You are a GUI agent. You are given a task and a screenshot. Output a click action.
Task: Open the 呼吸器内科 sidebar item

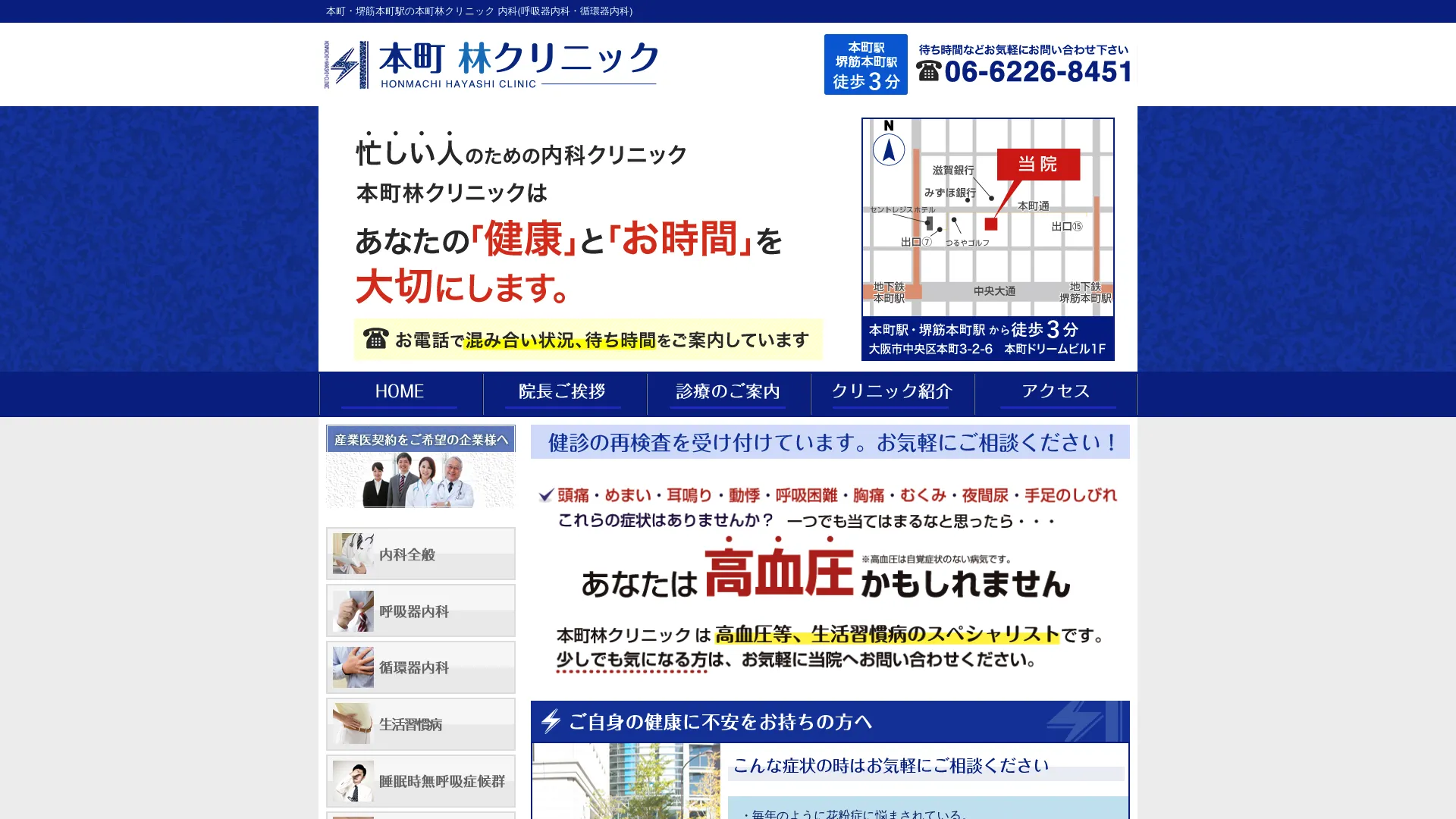pos(421,611)
